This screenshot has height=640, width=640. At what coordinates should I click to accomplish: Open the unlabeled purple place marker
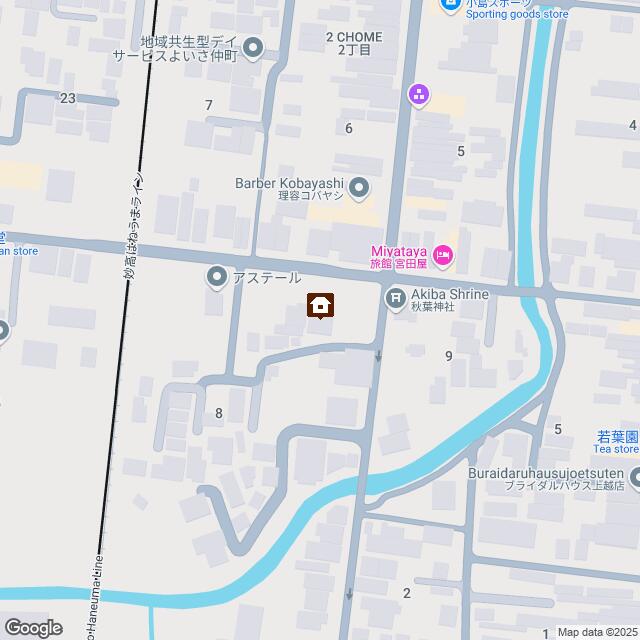(x=418, y=96)
